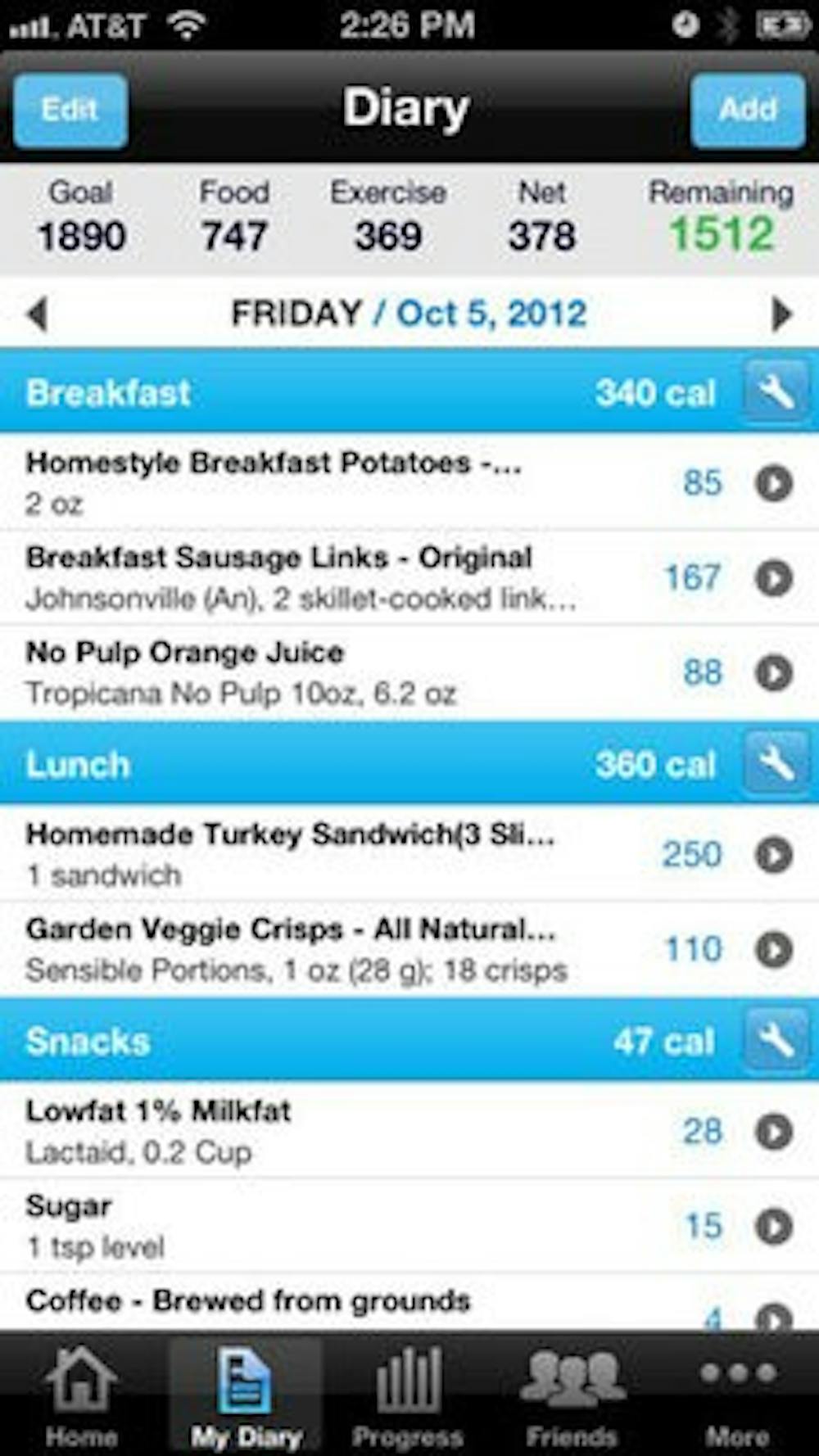Image resolution: width=819 pixels, height=1456 pixels.
Task: Open the Lunch wrench options
Action: (775, 764)
